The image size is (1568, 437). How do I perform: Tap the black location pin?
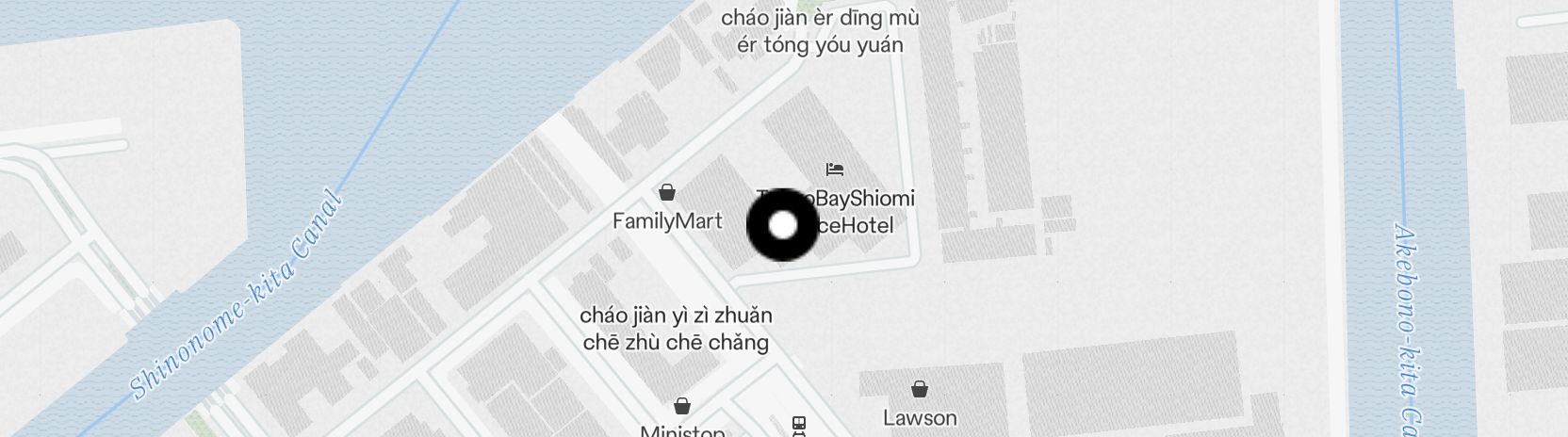click(x=782, y=226)
